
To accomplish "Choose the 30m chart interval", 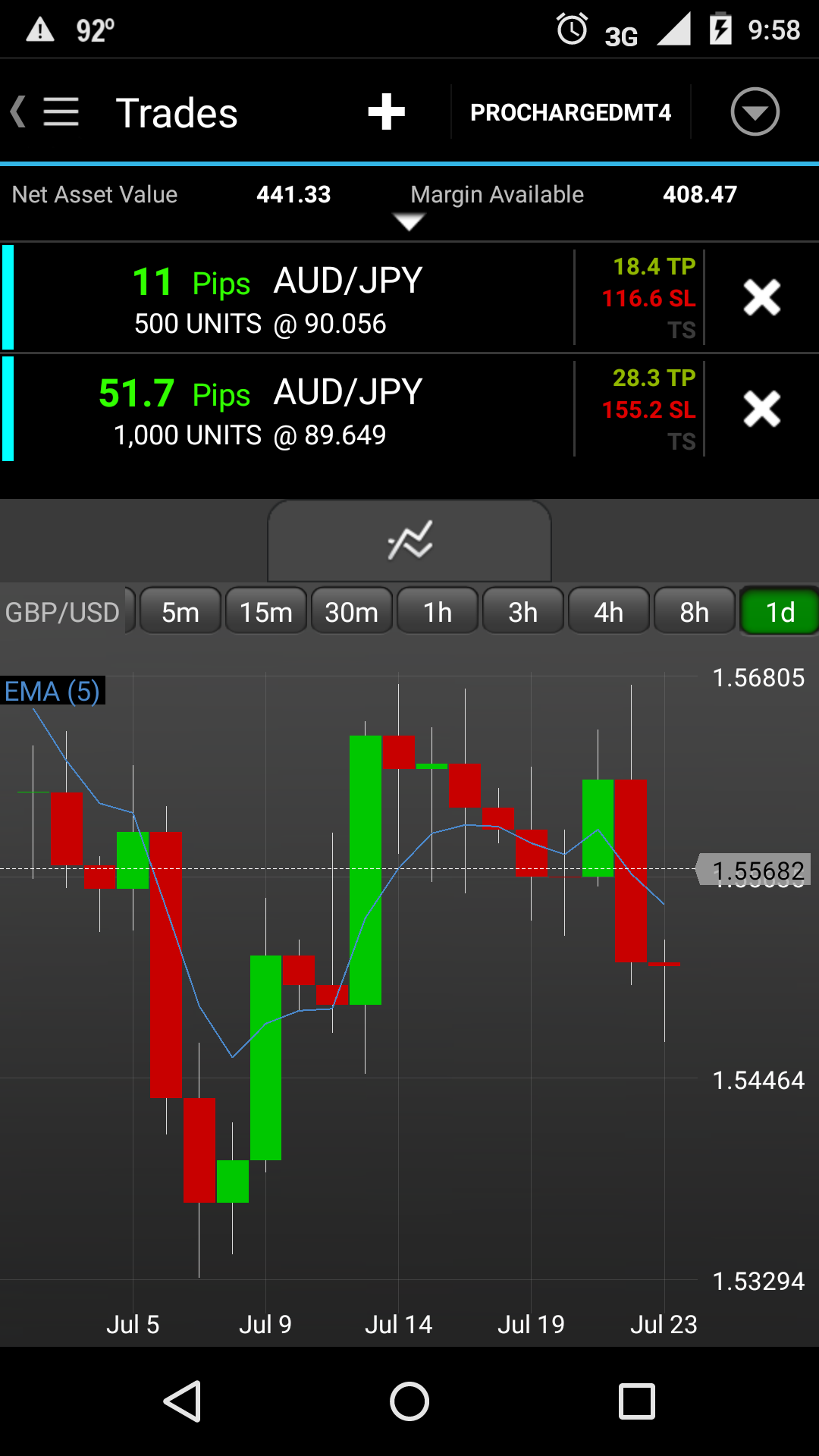I will click(x=352, y=611).
